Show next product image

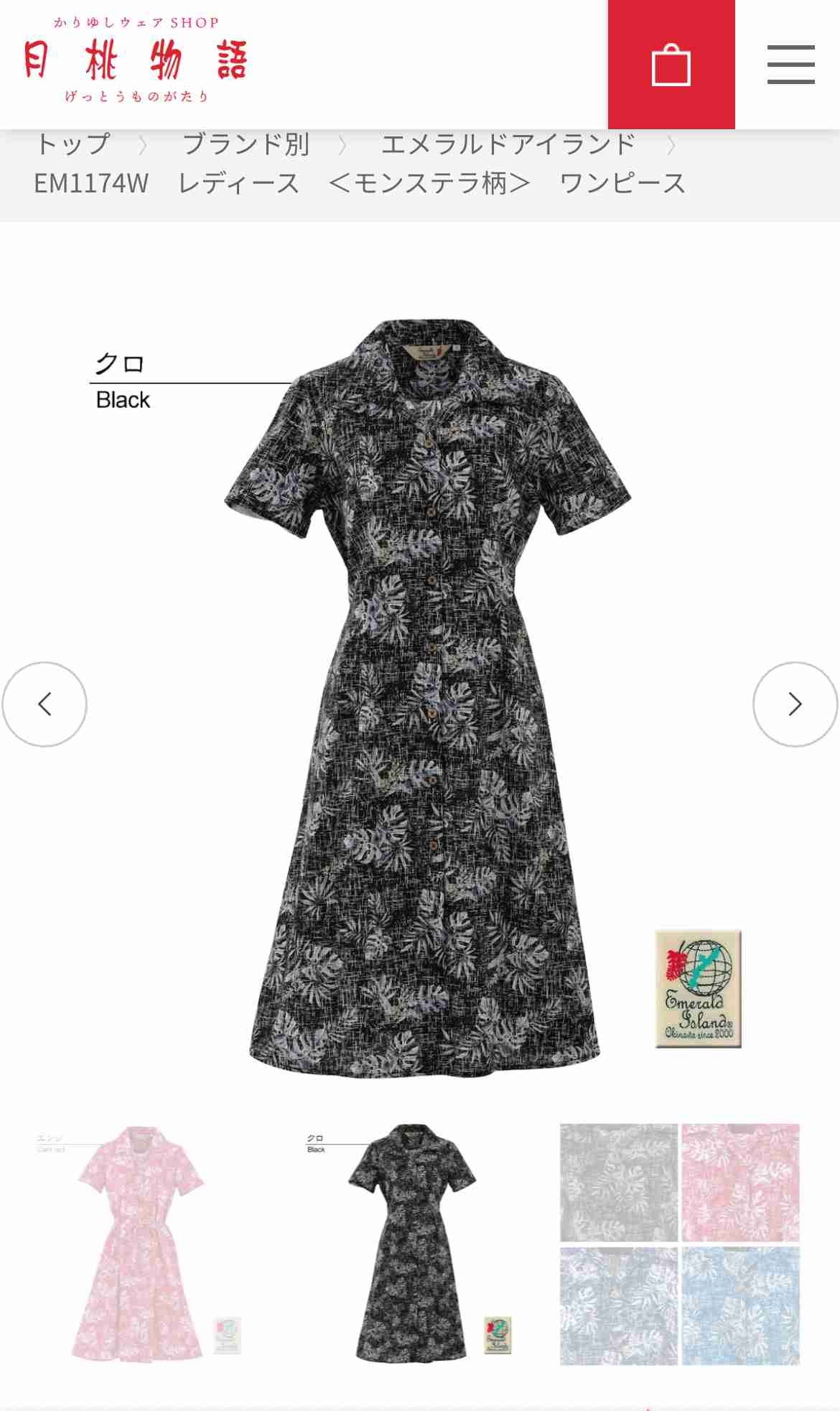pyautogui.click(x=795, y=704)
